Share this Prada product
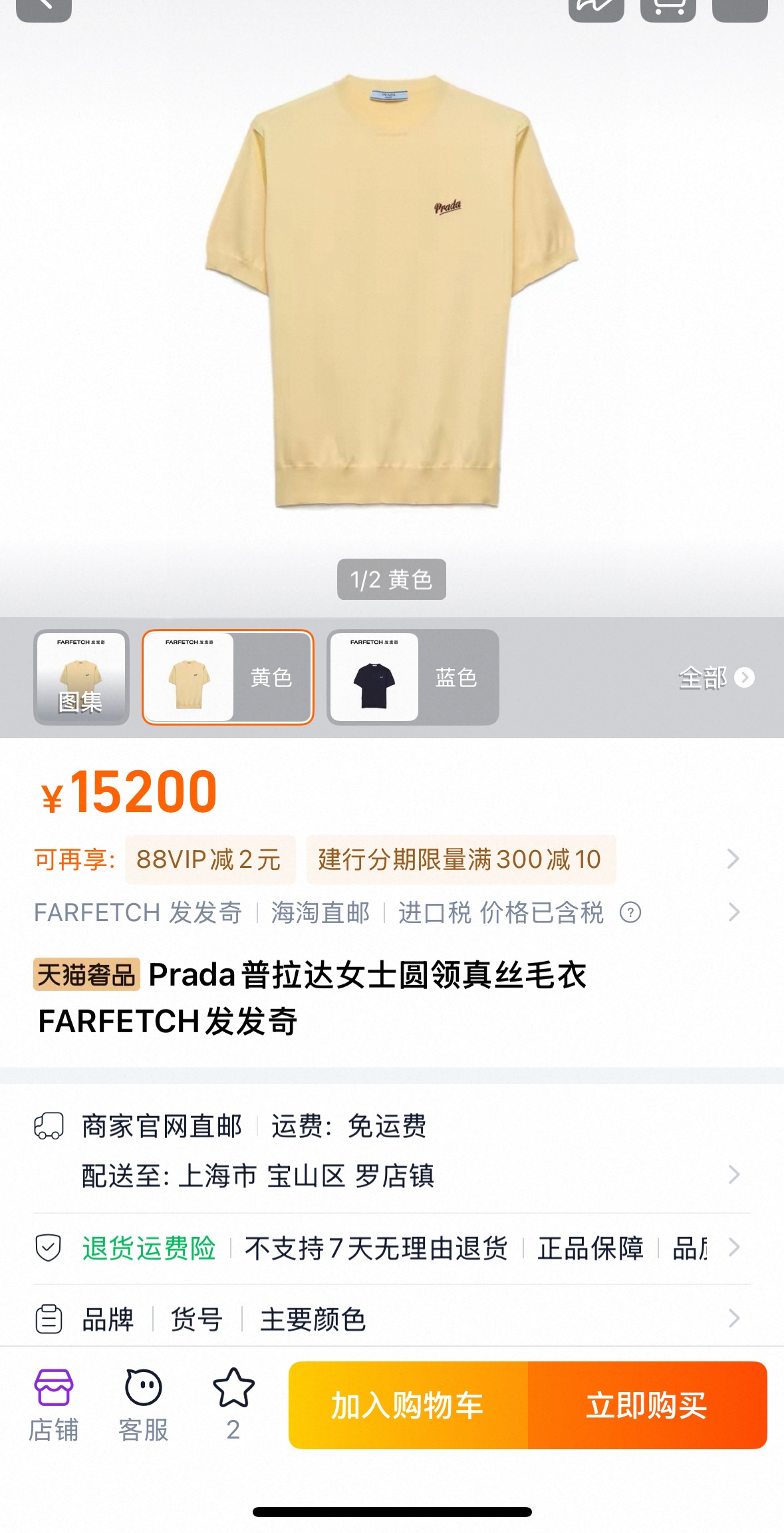 click(x=596, y=8)
